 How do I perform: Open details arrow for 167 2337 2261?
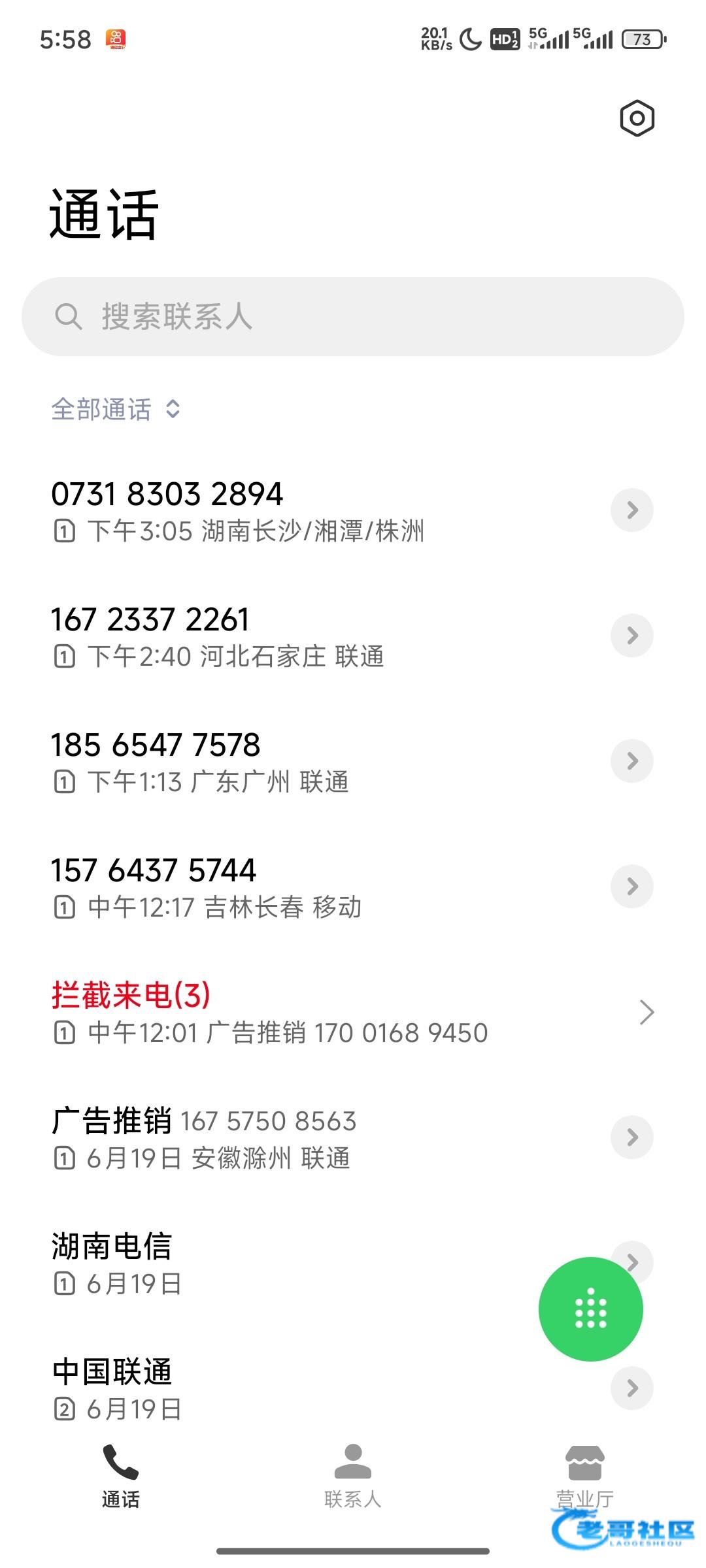(x=632, y=636)
